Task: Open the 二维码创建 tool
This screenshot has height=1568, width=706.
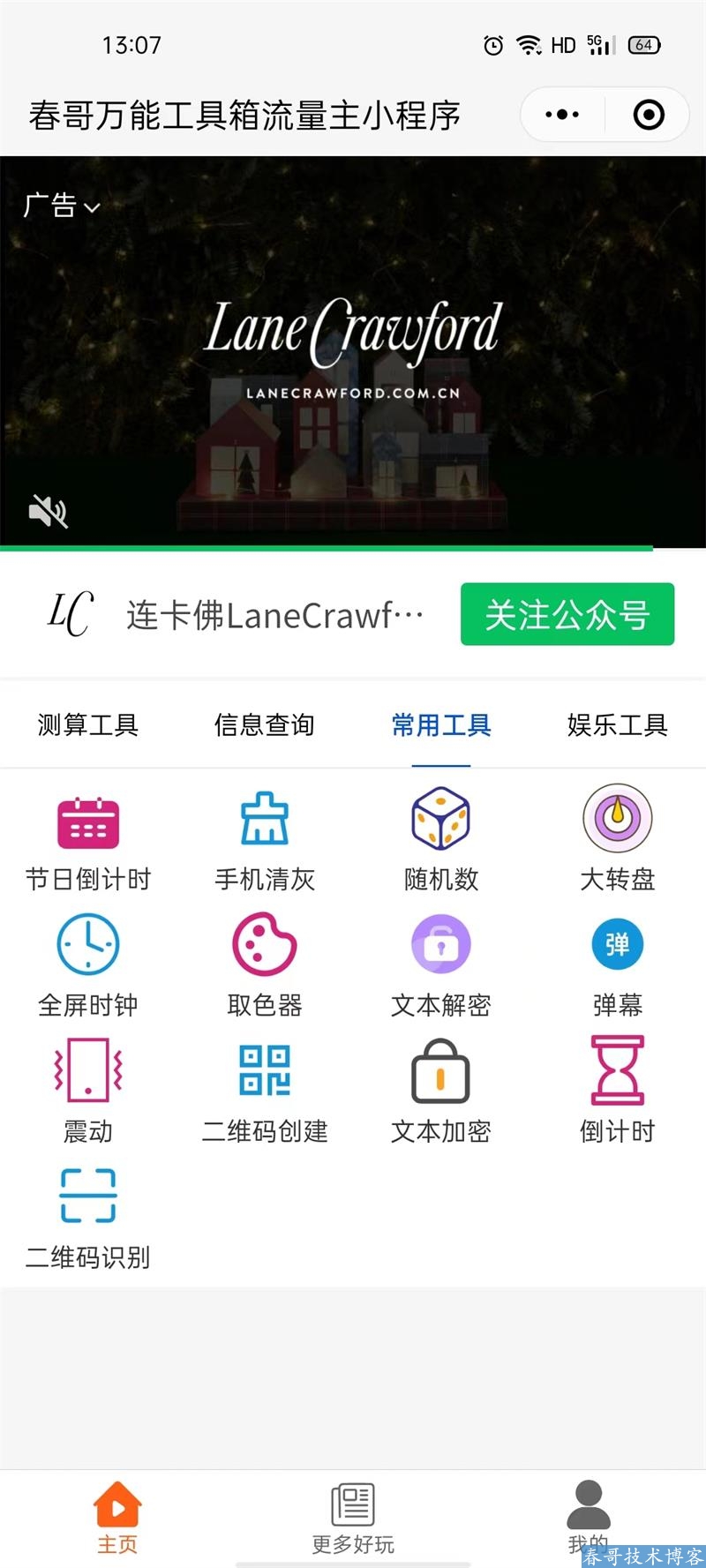Action: pos(265,1092)
